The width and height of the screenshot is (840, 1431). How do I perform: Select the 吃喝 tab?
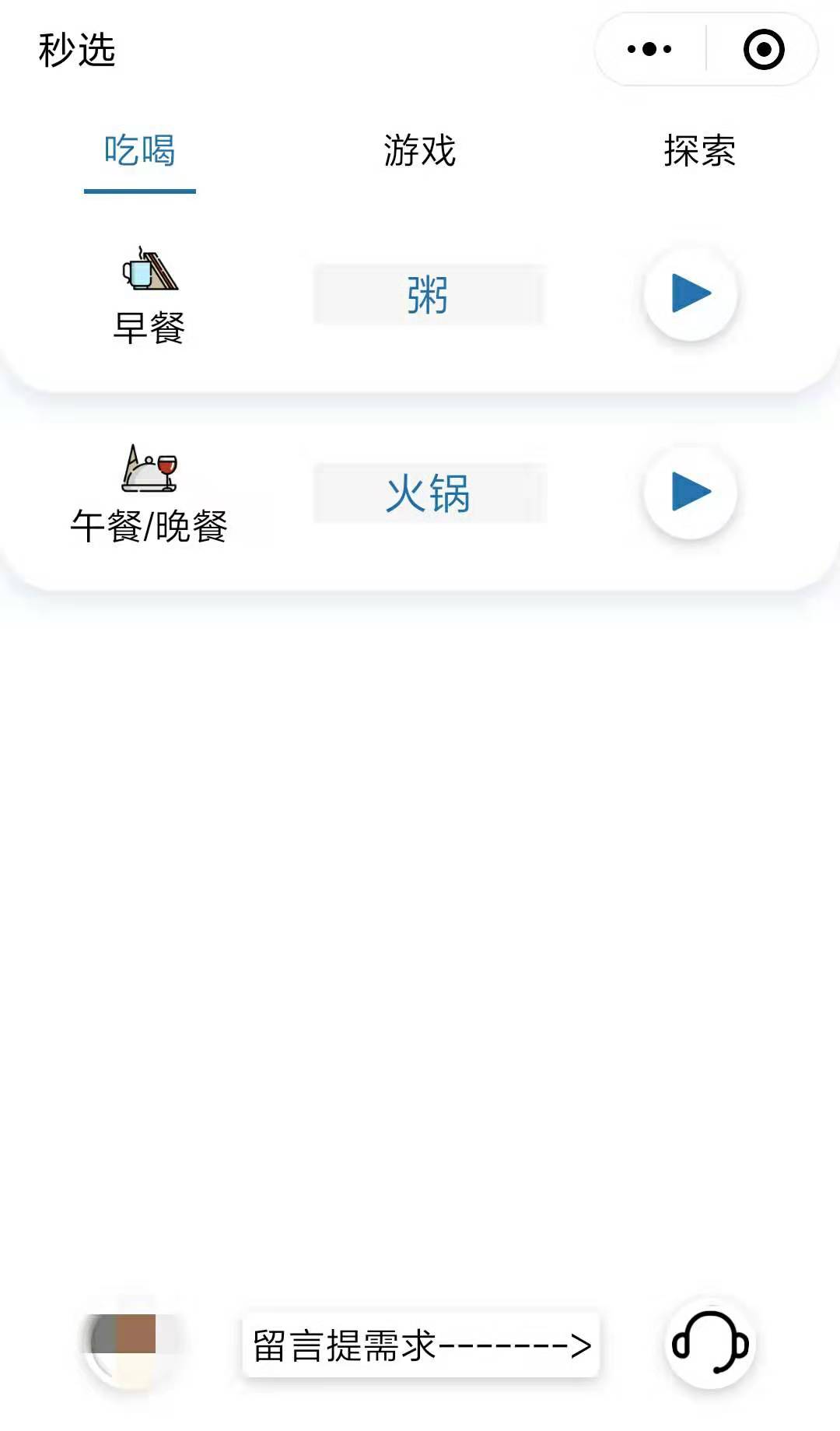(x=140, y=150)
